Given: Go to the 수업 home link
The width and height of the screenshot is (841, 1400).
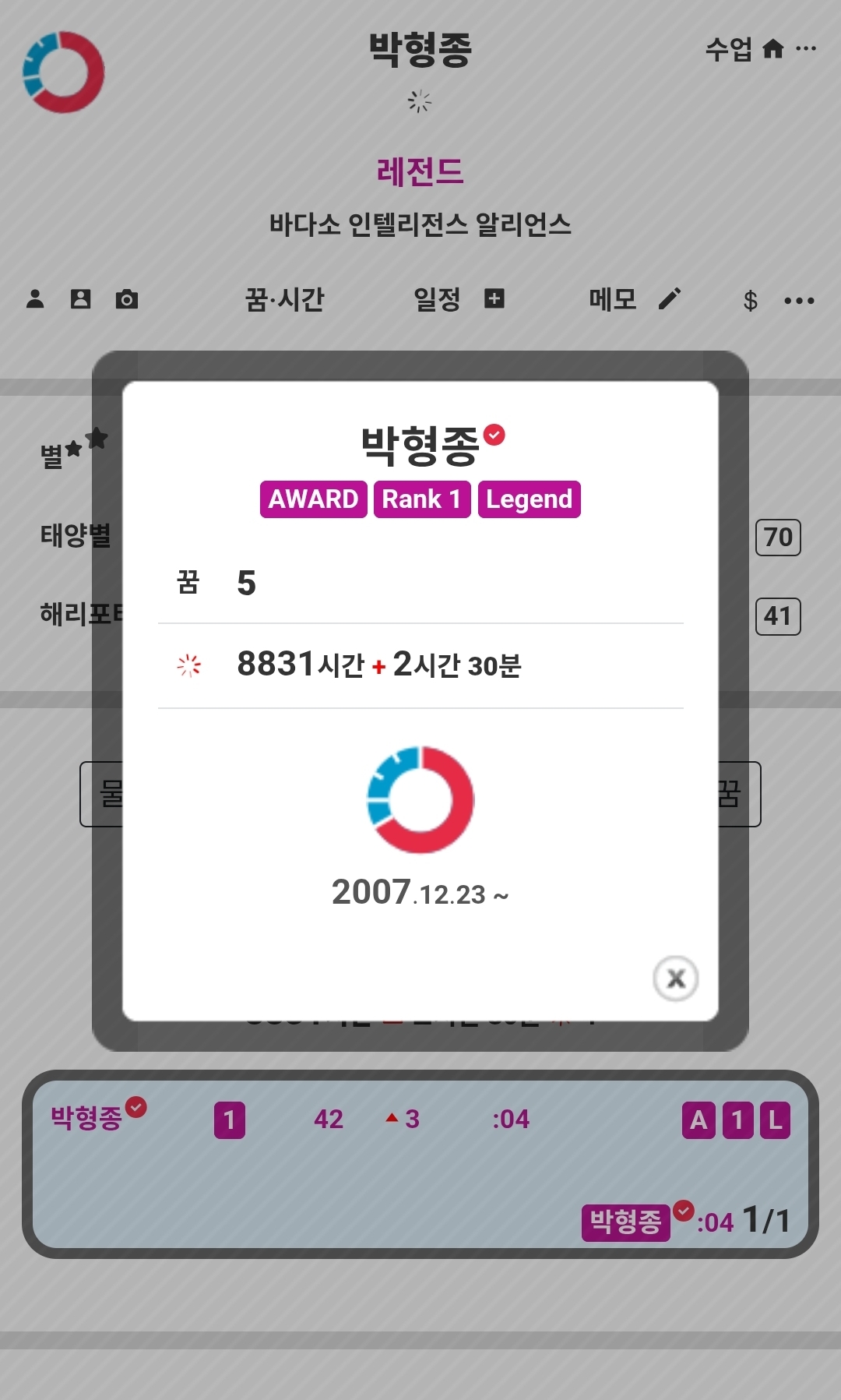Looking at the screenshot, I should coord(744,50).
